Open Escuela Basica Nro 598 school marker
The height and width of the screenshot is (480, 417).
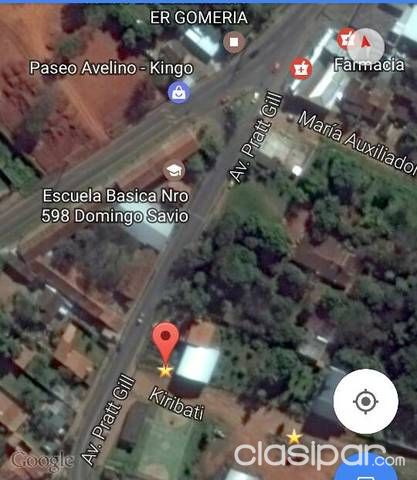click(174, 171)
